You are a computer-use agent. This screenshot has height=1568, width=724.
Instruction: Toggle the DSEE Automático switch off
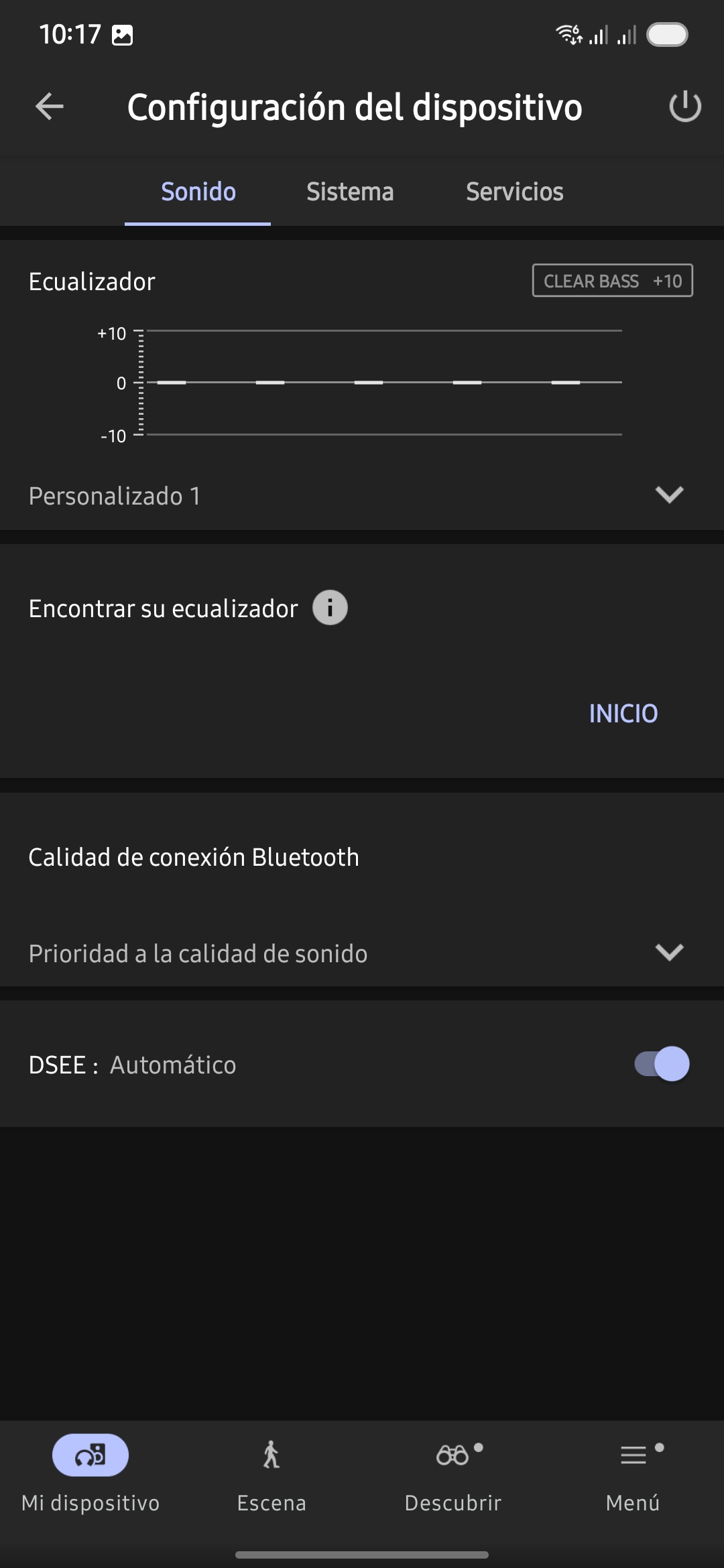[x=662, y=1064]
